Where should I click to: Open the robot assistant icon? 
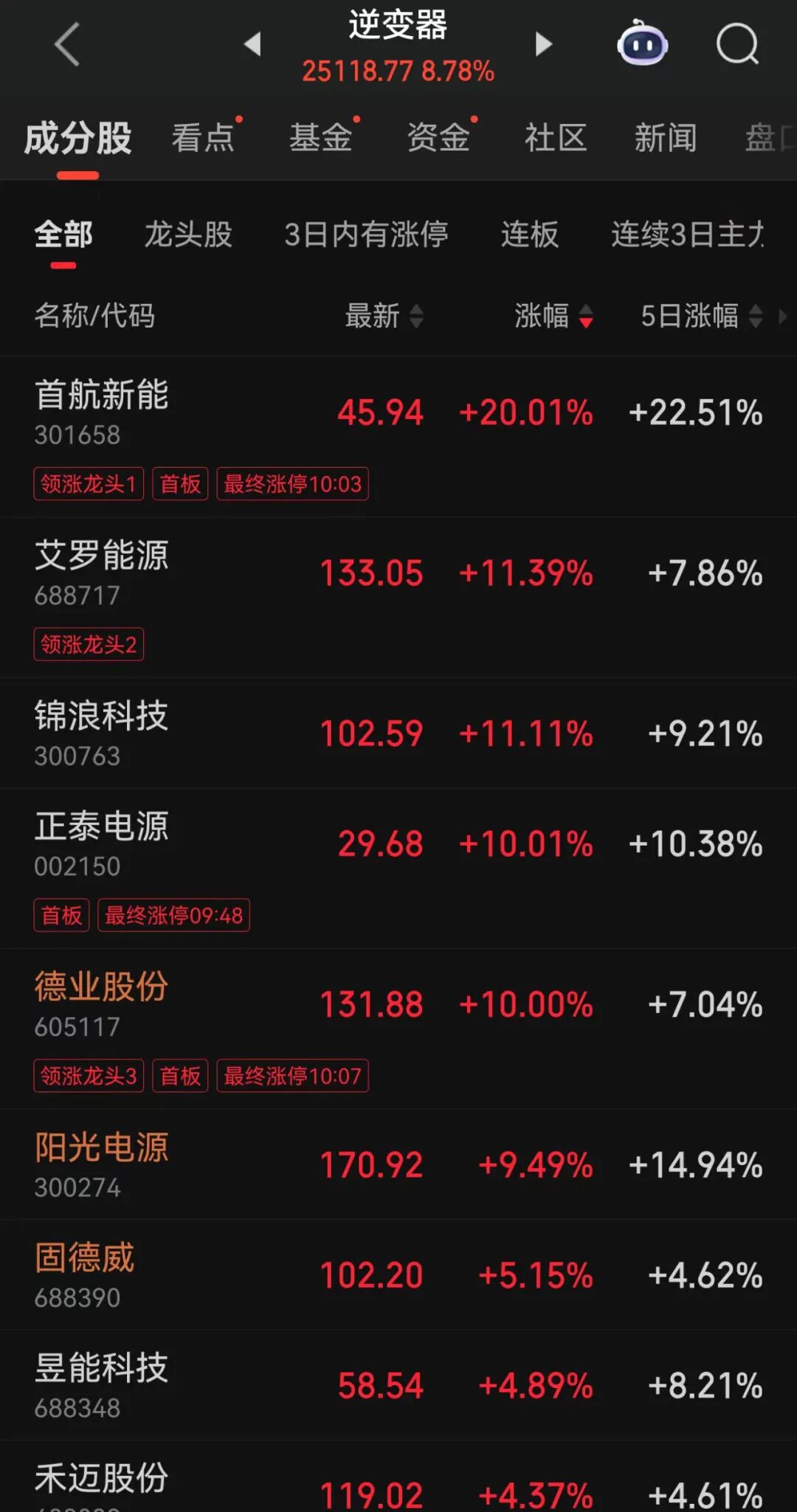[642, 44]
